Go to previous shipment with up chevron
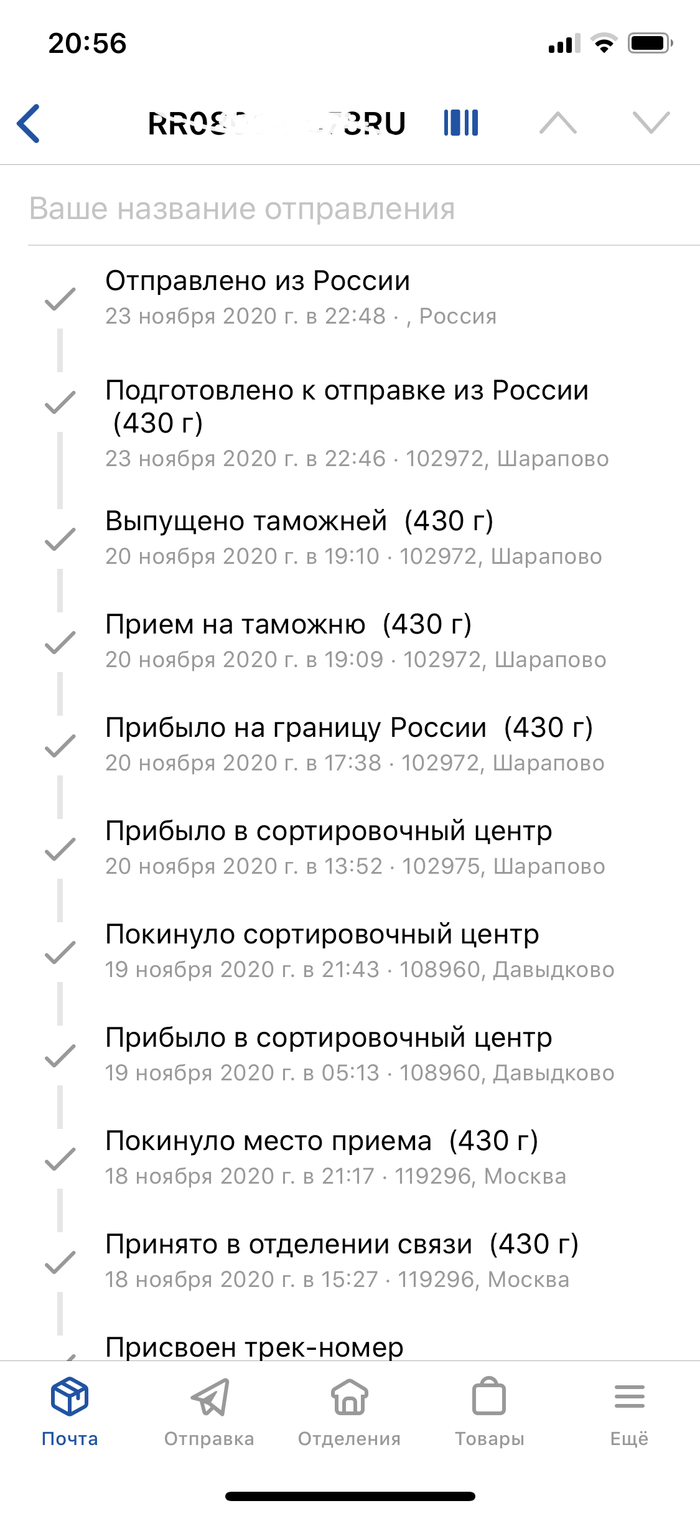 pos(558,123)
